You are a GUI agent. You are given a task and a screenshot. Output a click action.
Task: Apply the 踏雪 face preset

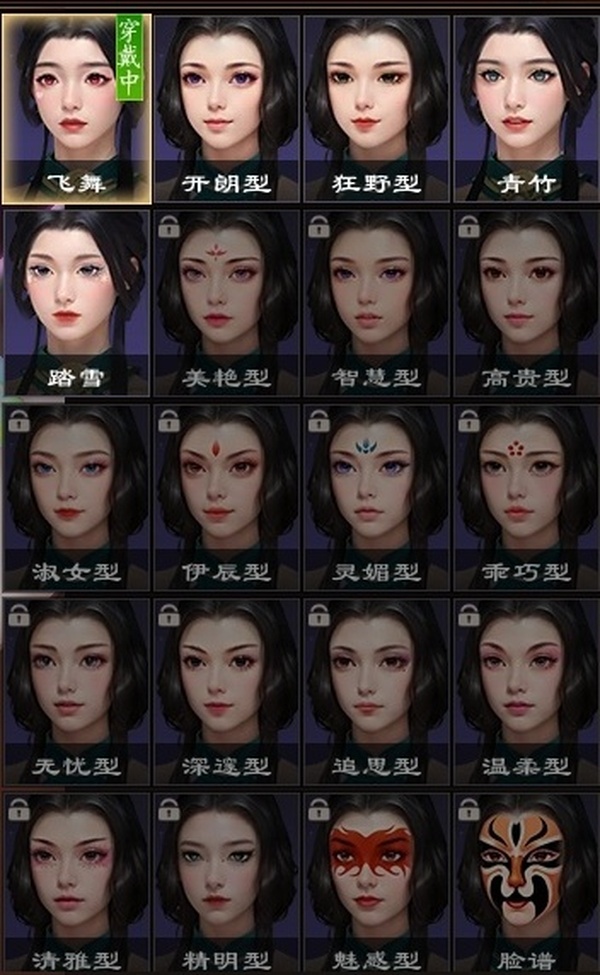[x=76, y=300]
